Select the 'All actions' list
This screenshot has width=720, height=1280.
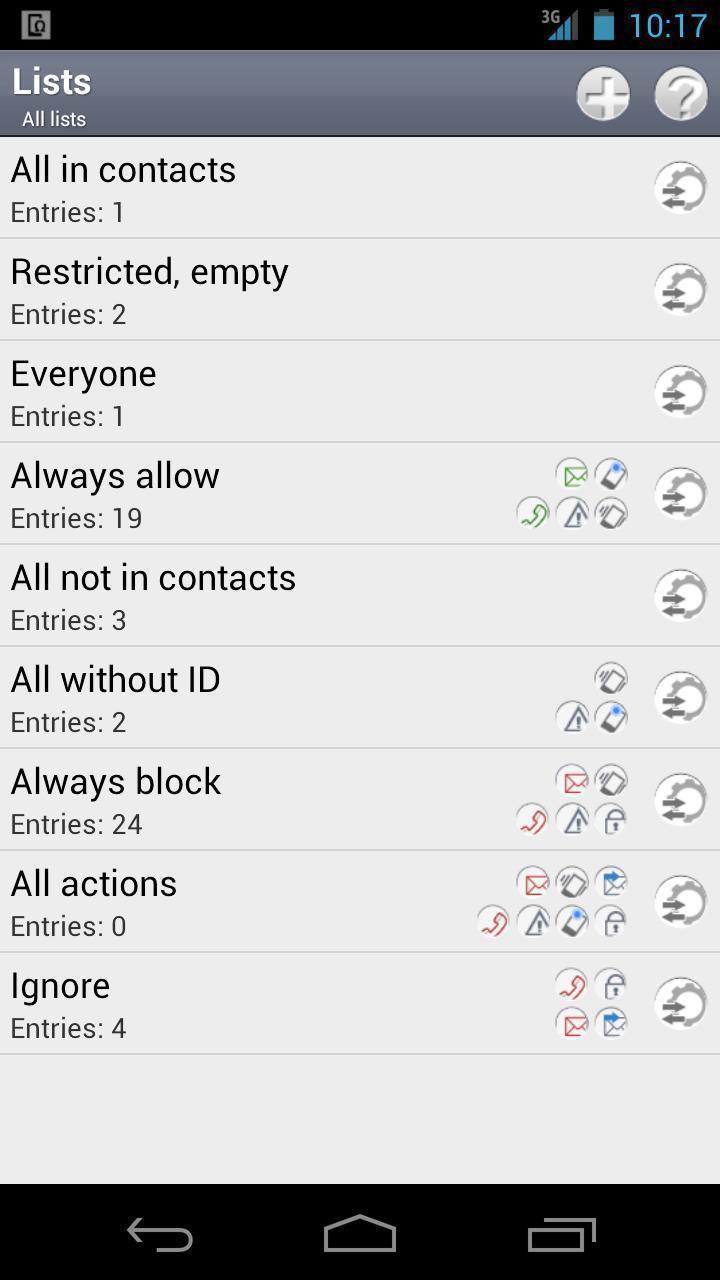pyautogui.click(x=94, y=901)
